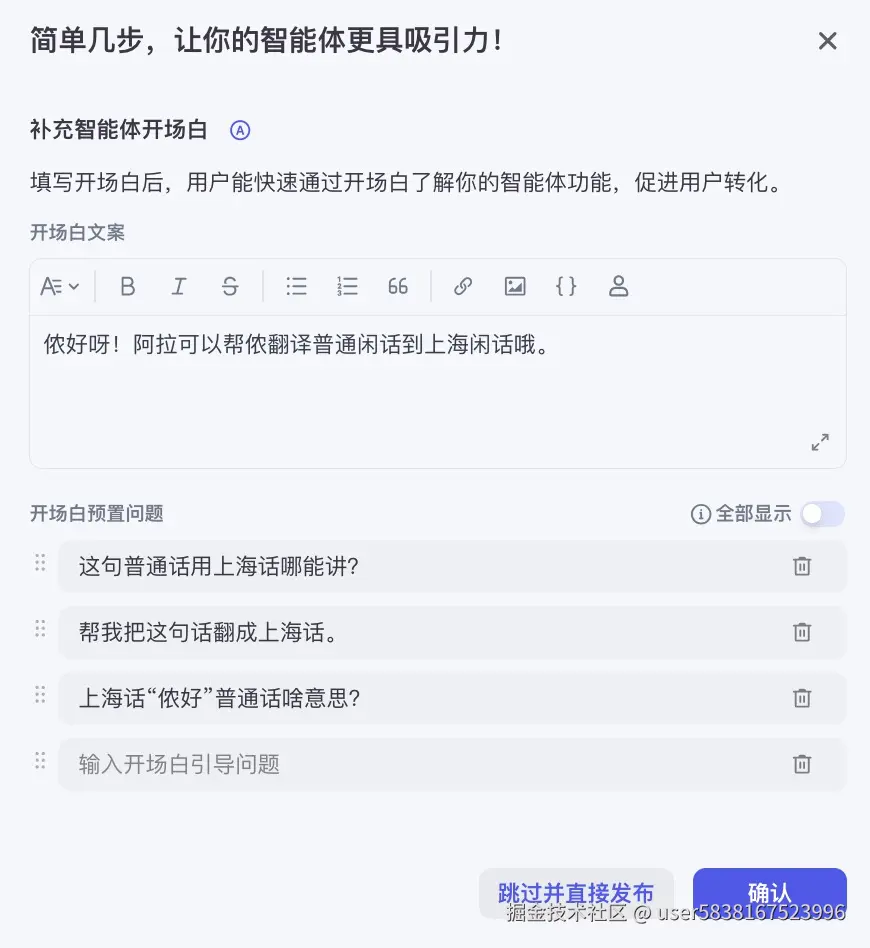Click the mention person icon in toolbar

pyautogui.click(x=618, y=286)
